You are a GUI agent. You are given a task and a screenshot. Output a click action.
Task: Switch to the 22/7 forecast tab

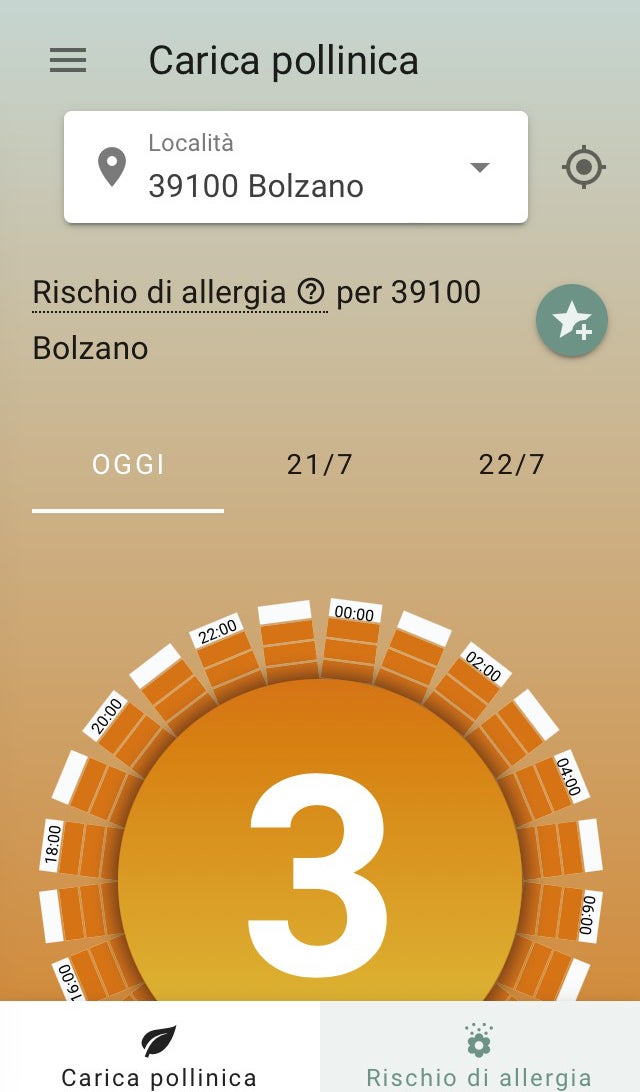(x=512, y=465)
